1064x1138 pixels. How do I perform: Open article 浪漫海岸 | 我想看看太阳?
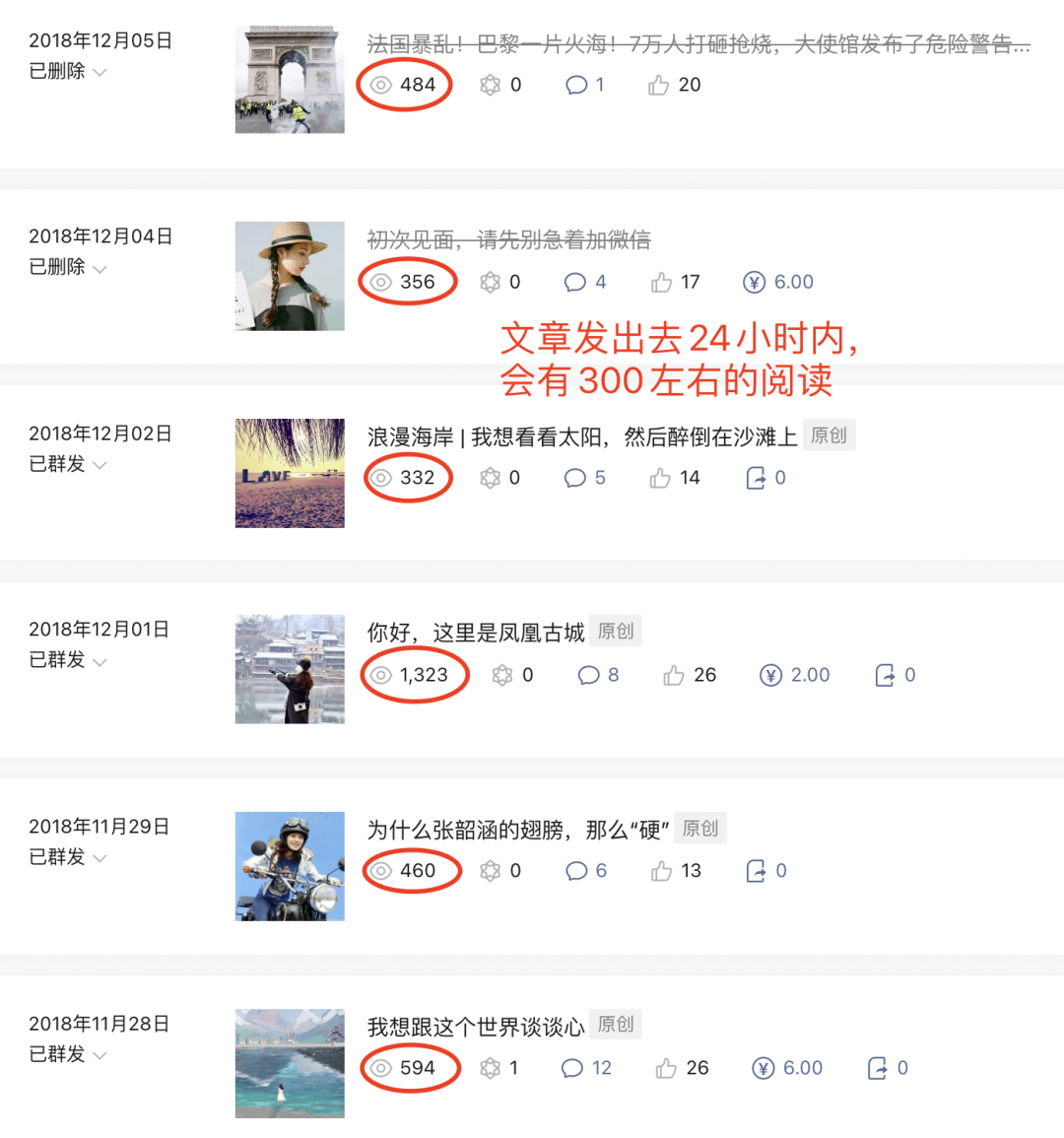581,436
